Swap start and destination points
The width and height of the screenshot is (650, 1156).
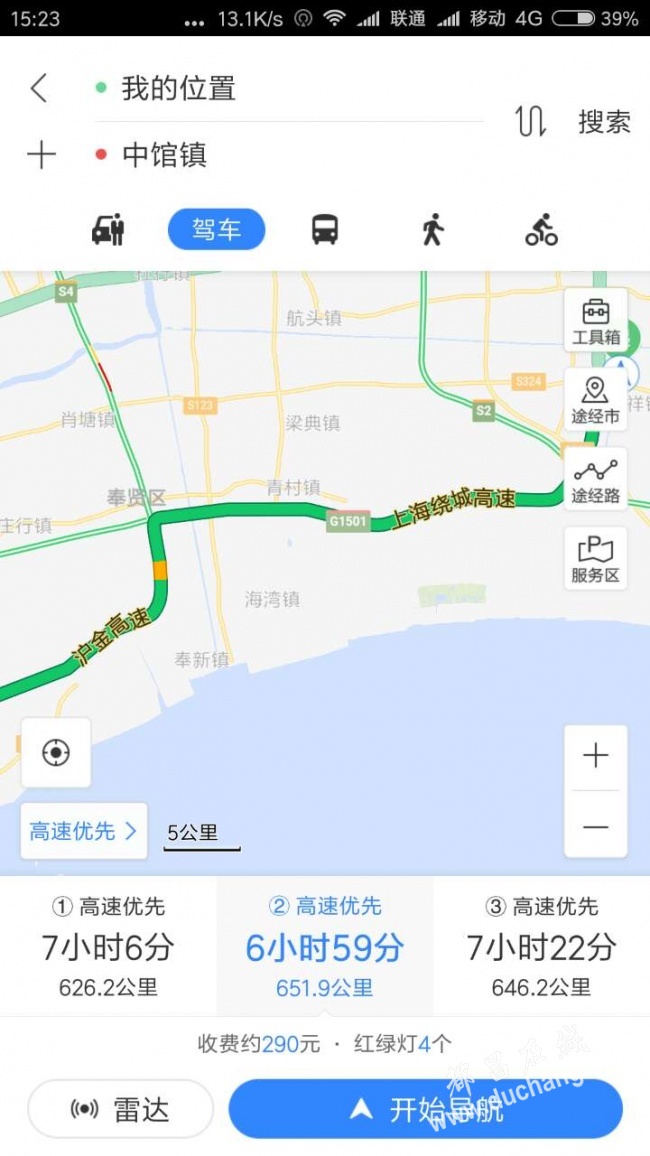click(x=530, y=121)
